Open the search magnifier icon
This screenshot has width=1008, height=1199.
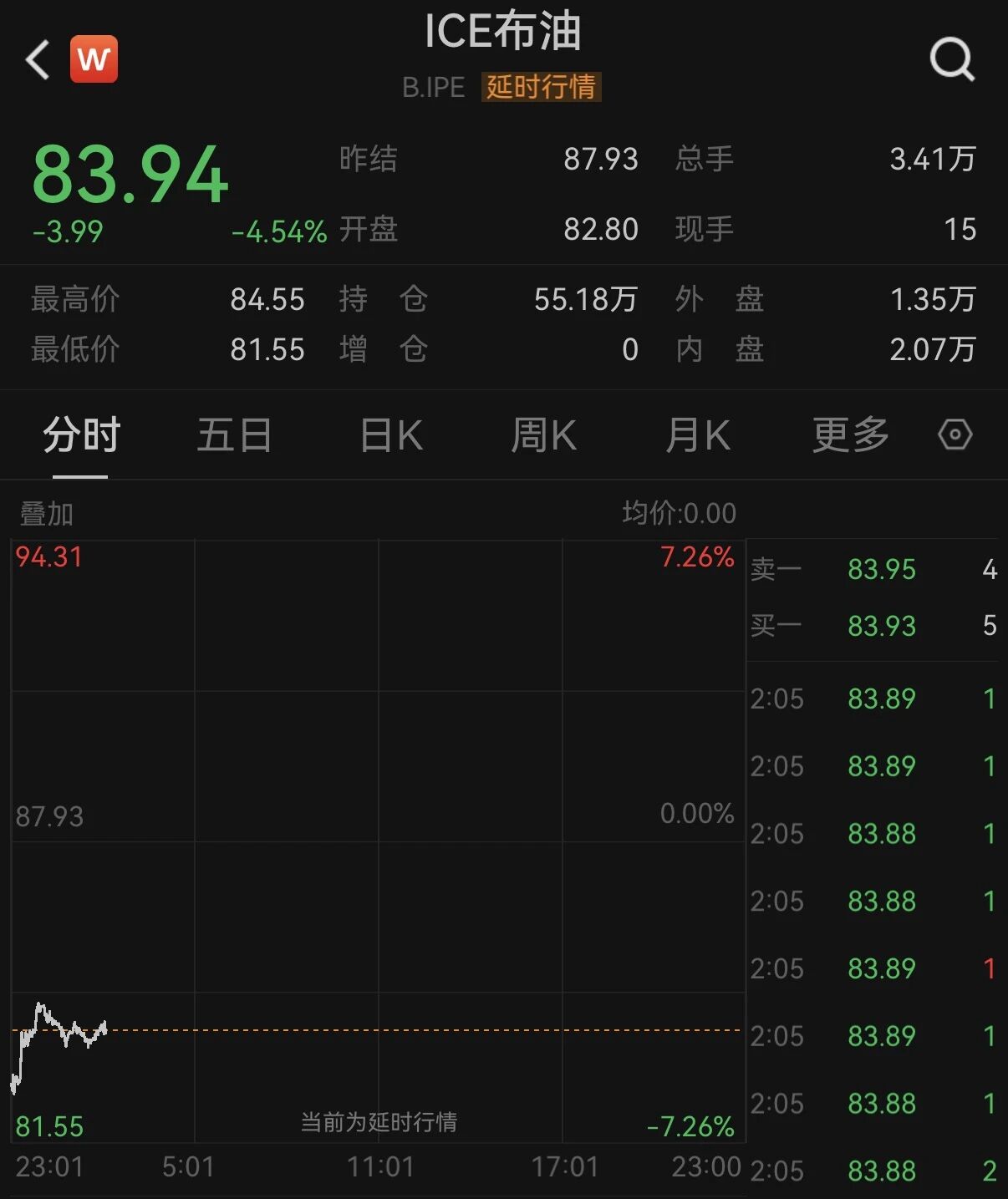tap(953, 59)
